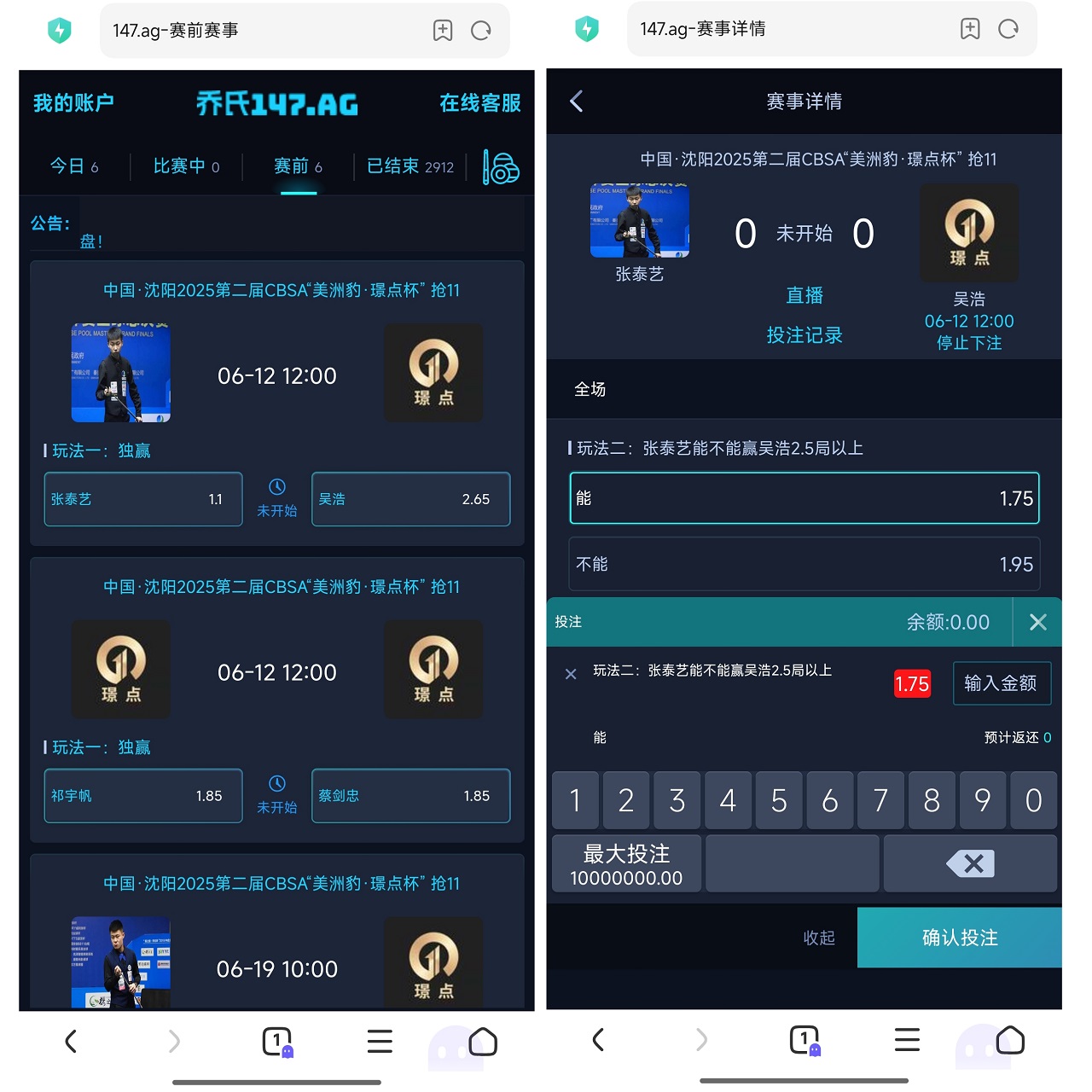Select 张泰艺 odds 1.1
Image resolution: width=1092 pixels, height=1092 pixels.
(x=143, y=499)
